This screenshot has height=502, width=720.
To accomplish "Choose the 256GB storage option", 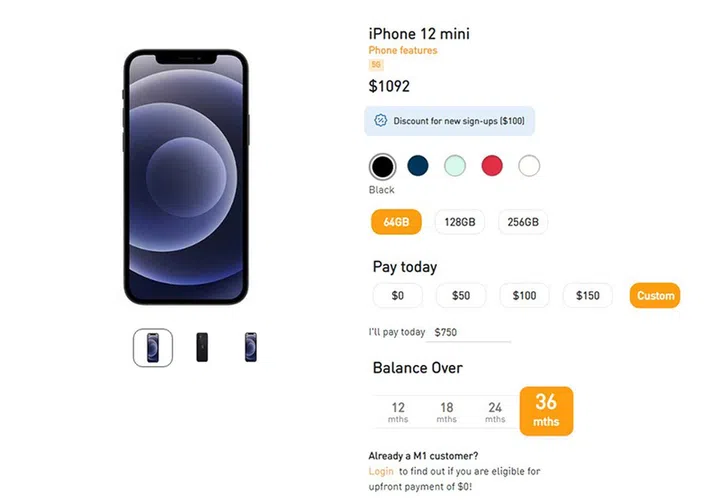I will (x=523, y=222).
